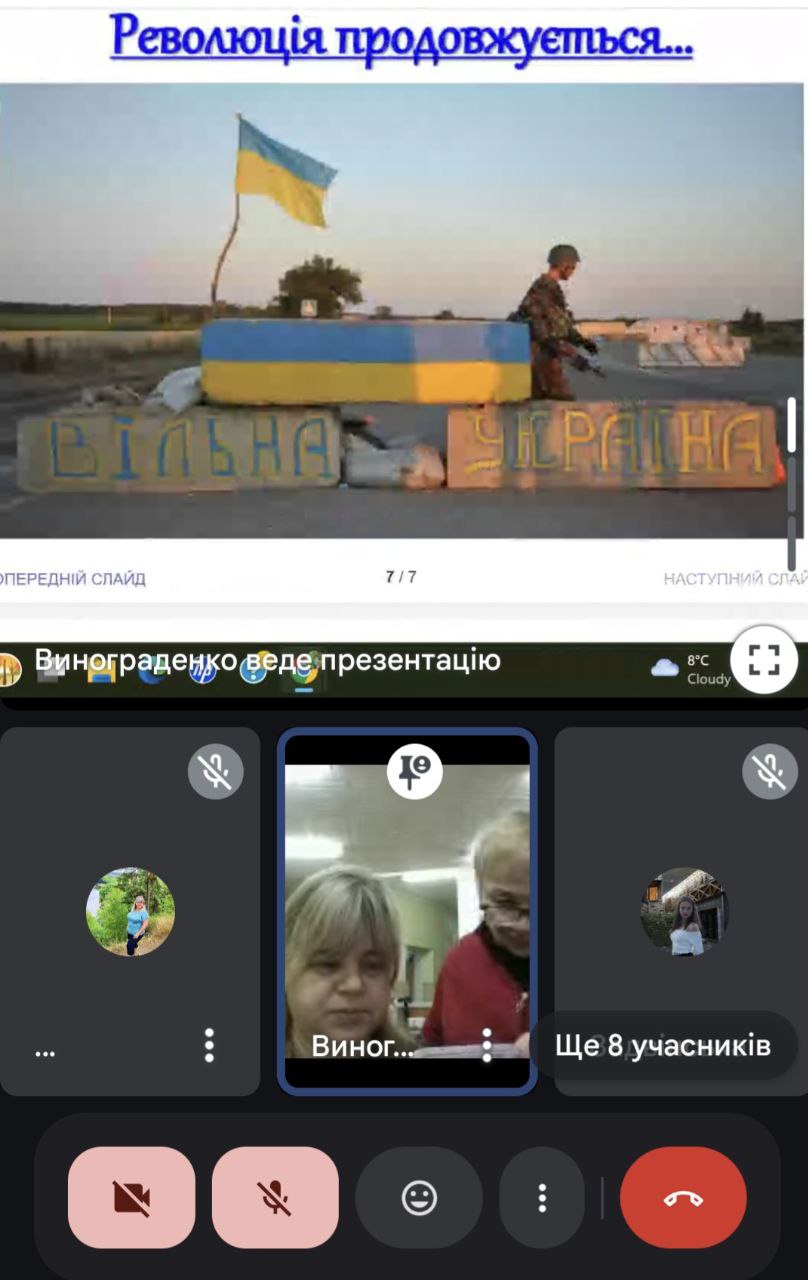Unmute the microphone
This screenshot has width=808, height=1280.
(x=275, y=1197)
